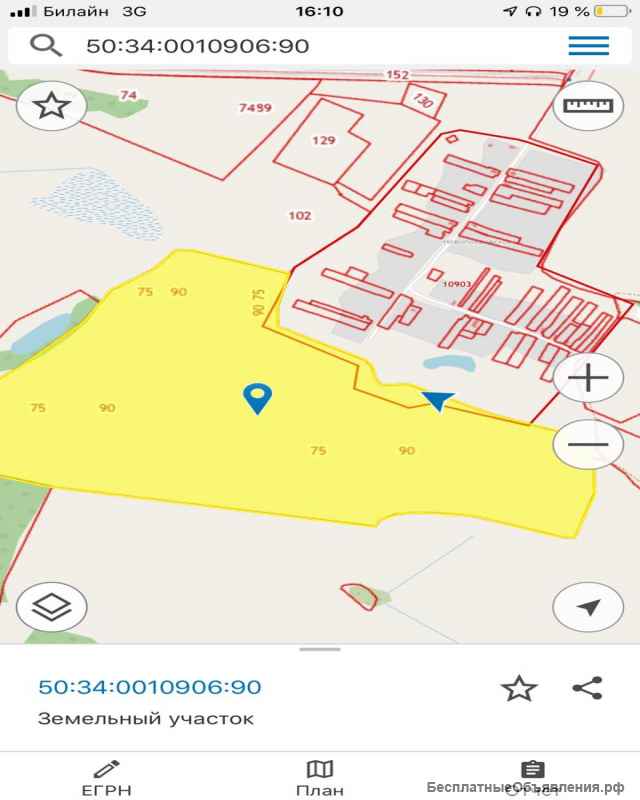Share this land parcel
Viewport: 640px width, 800px height.
click(x=587, y=688)
